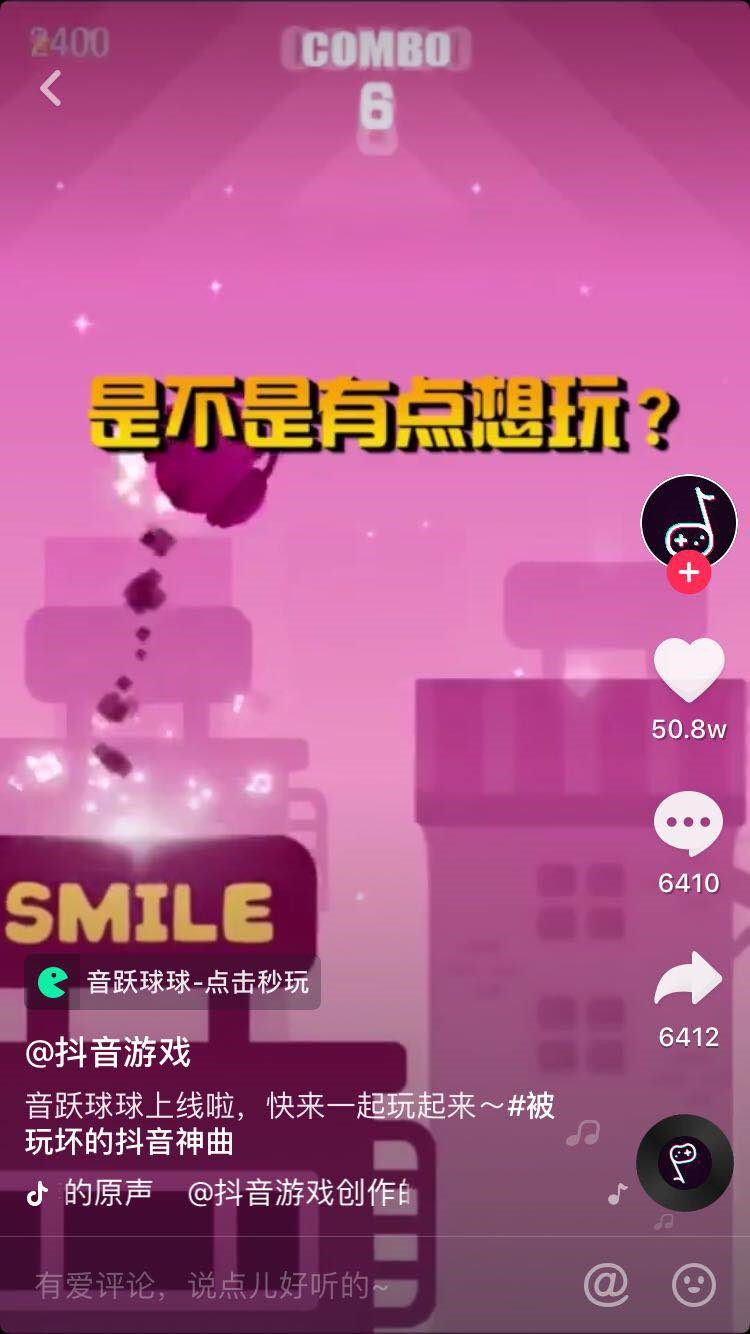Open the @抖音游戏 username profile

coord(108,1053)
